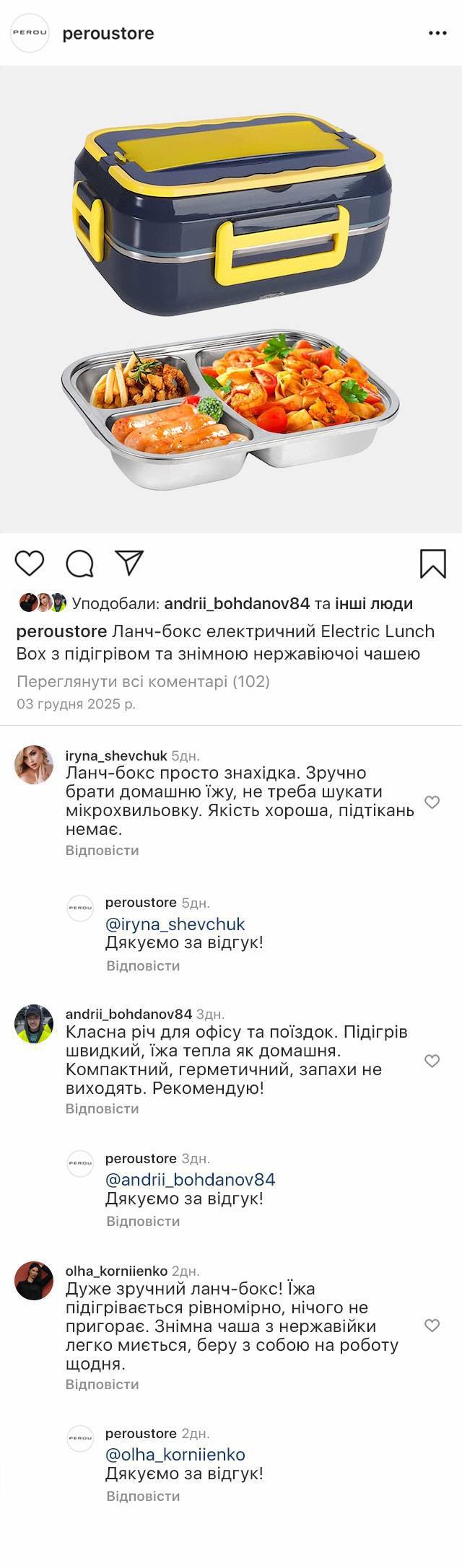Viewport: 462px width, 1568px height.
Task: Like andrii_bohdanov84's comment
Action: tap(432, 1061)
